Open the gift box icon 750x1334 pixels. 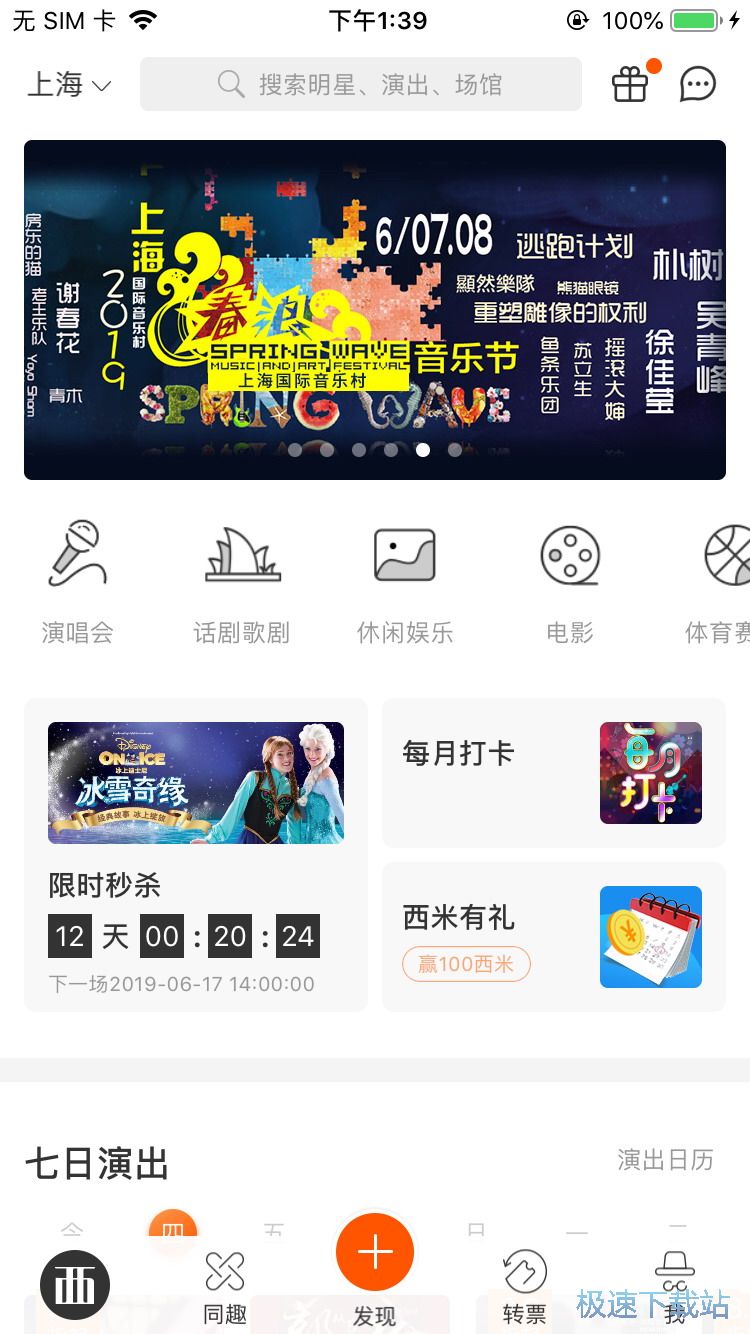point(630,85)
